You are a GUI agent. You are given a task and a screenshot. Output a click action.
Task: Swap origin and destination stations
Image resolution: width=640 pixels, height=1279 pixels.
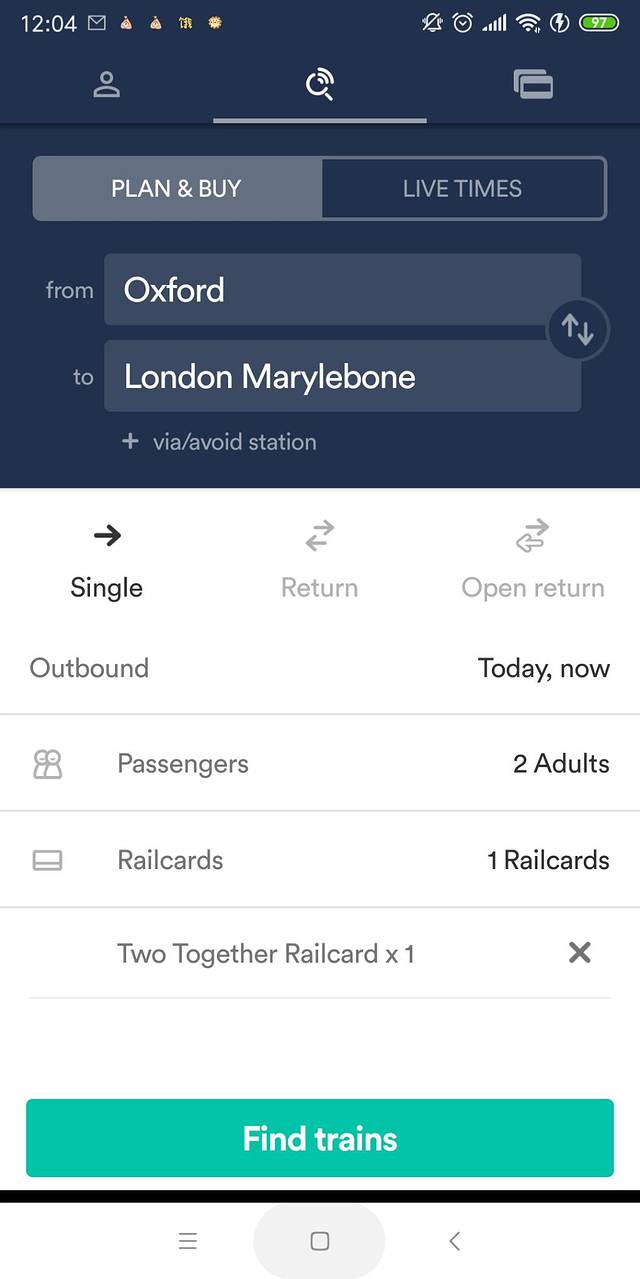(578, 329)
